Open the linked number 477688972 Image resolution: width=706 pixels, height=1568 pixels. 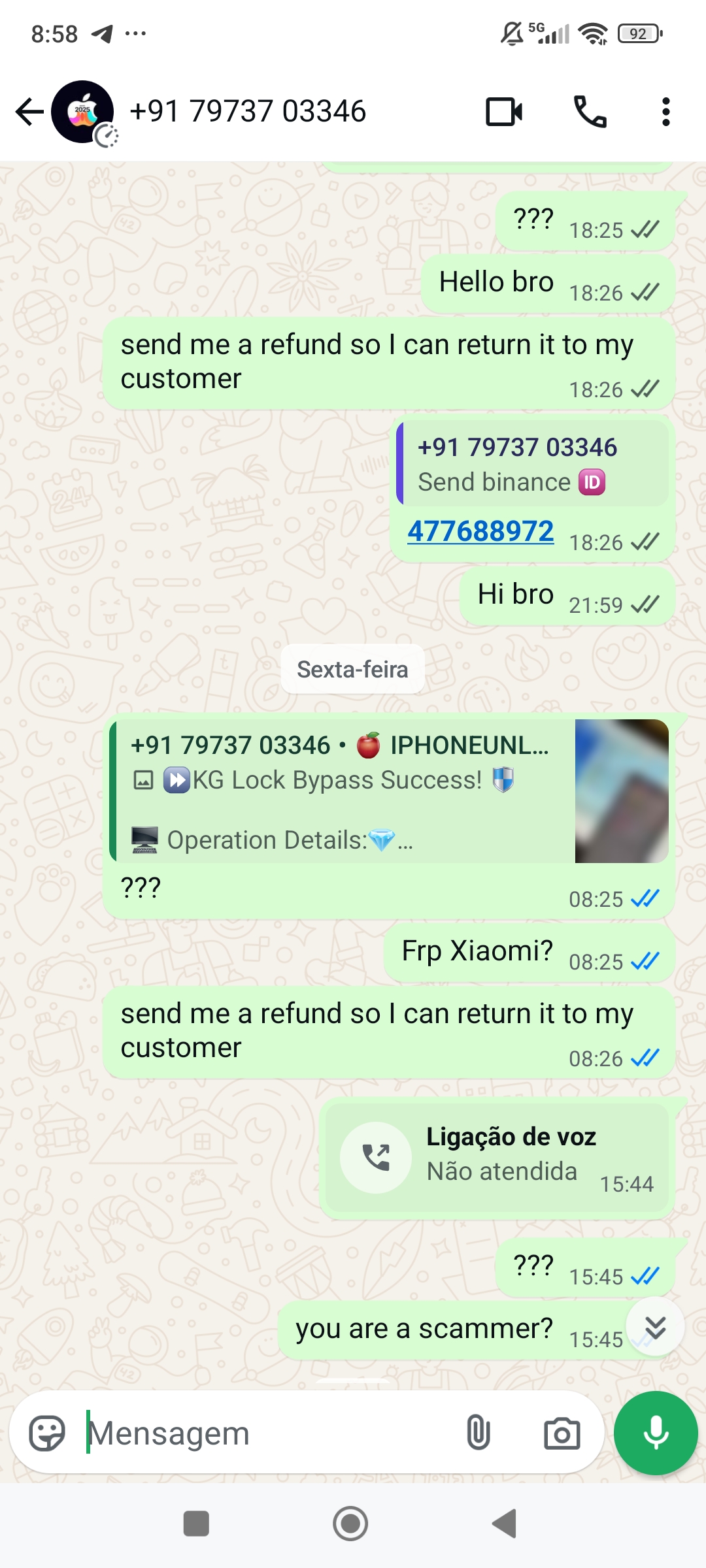coord(480,531)
